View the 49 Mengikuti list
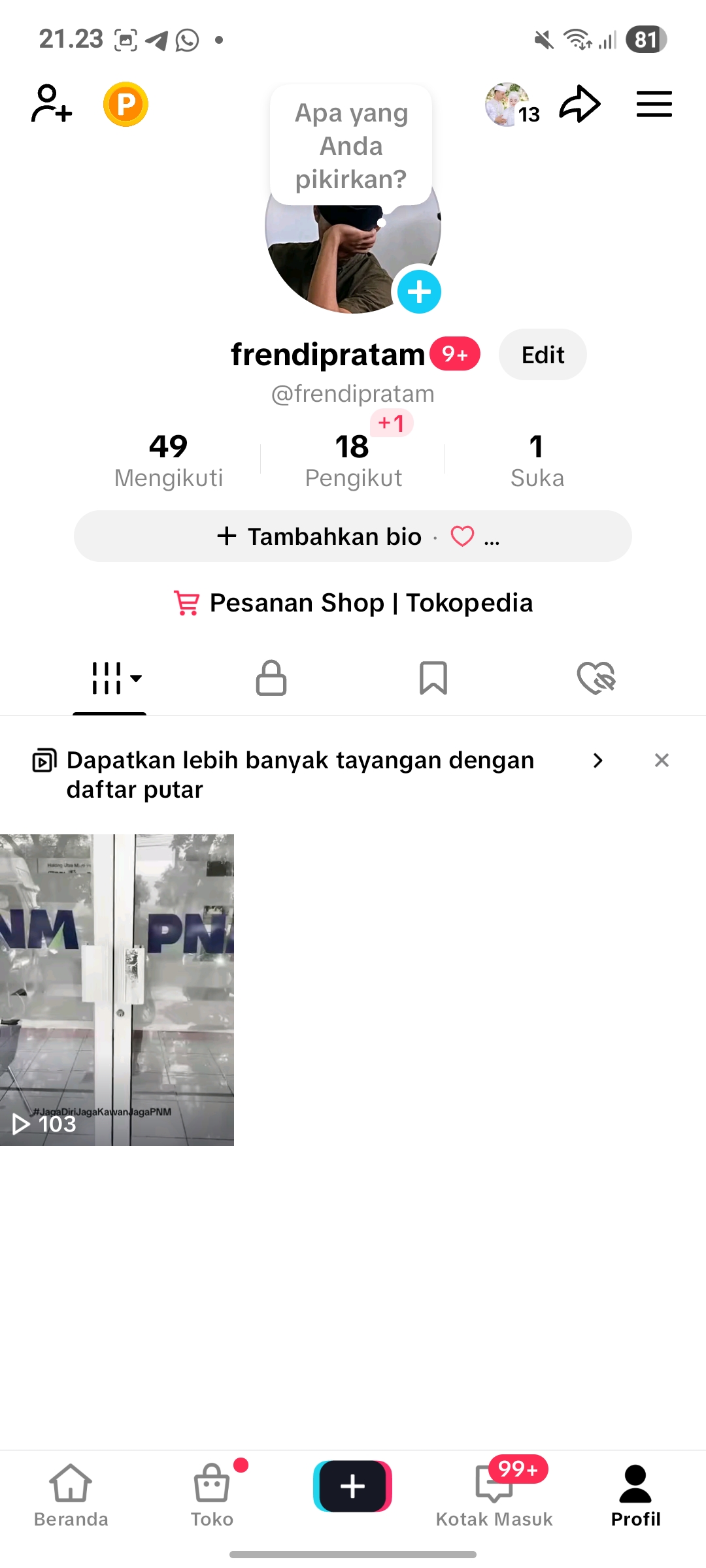The width and height of the screenshot is (706, 1568). pyautogui.click(x=169, y=461)
